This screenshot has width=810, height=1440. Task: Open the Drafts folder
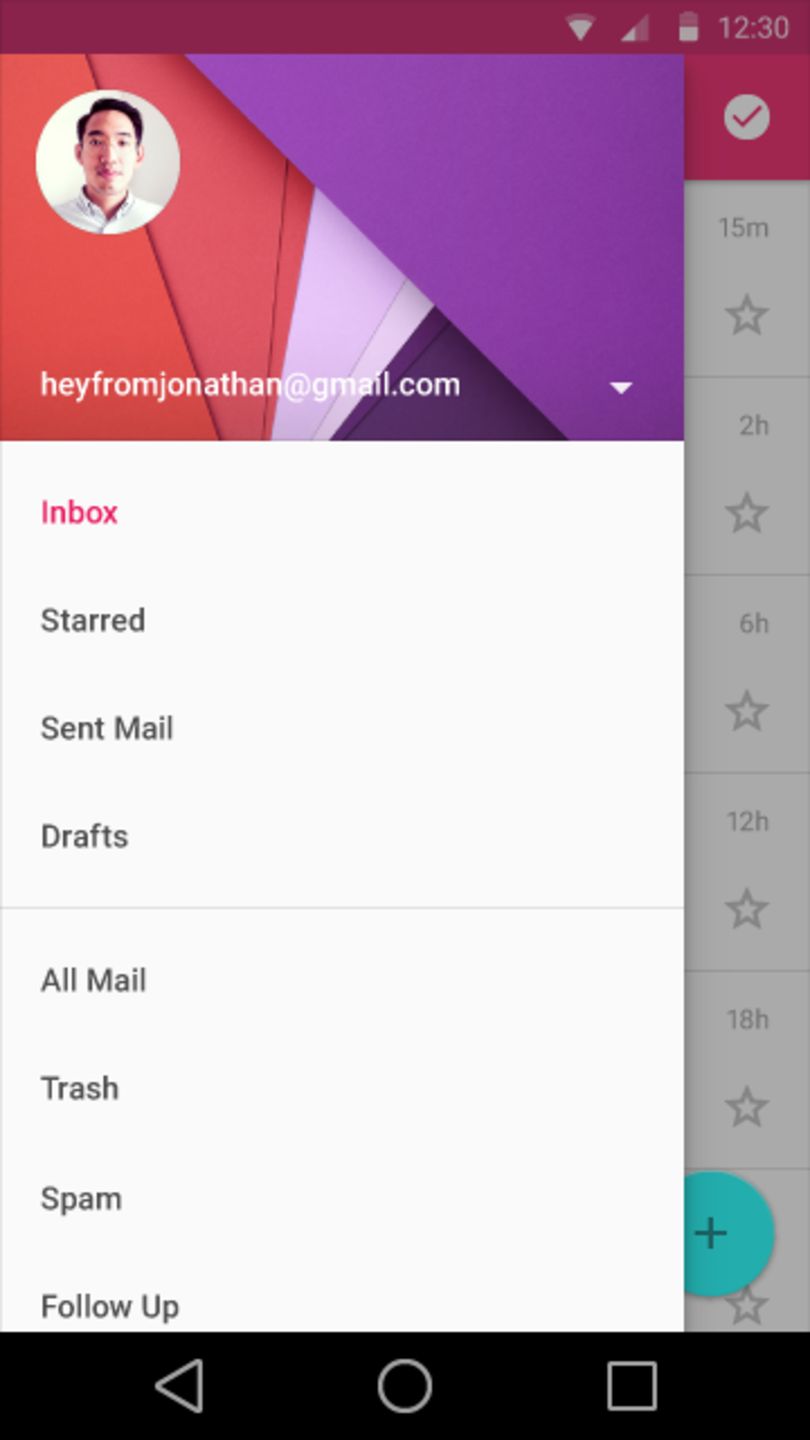click(x=84, y=835)
